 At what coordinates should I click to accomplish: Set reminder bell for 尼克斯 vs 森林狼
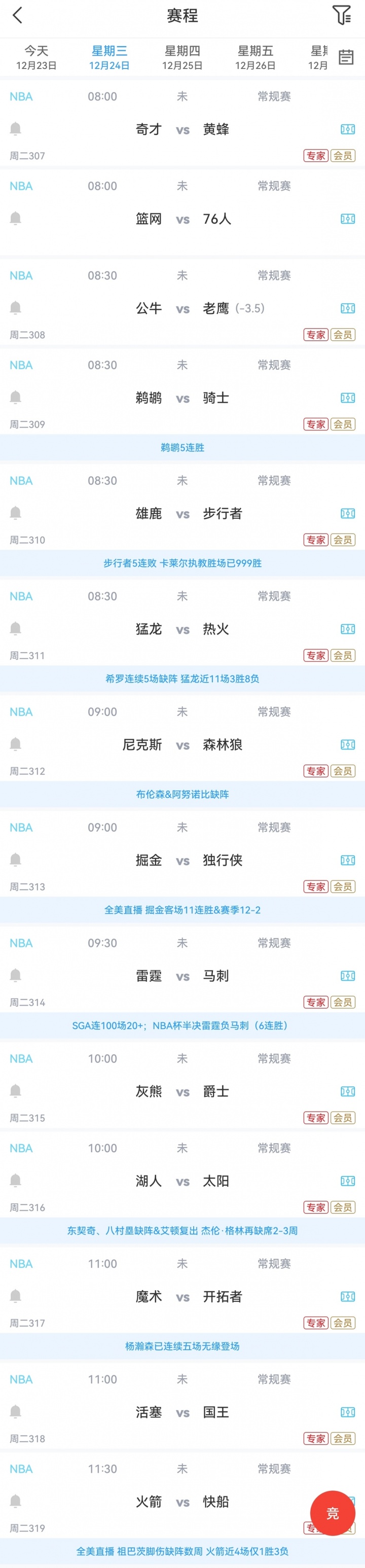[x=16, y=744]
